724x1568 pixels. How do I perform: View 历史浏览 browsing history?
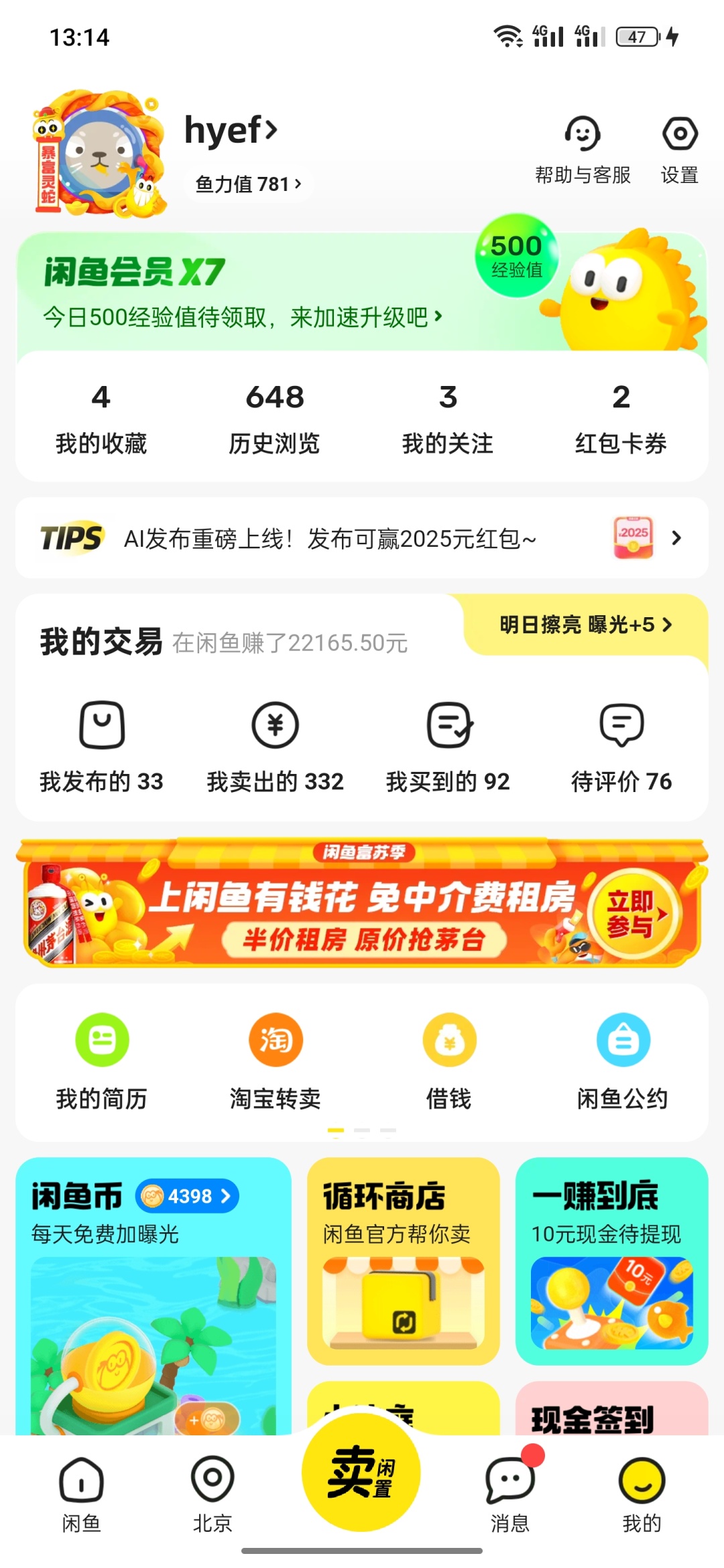274,417
